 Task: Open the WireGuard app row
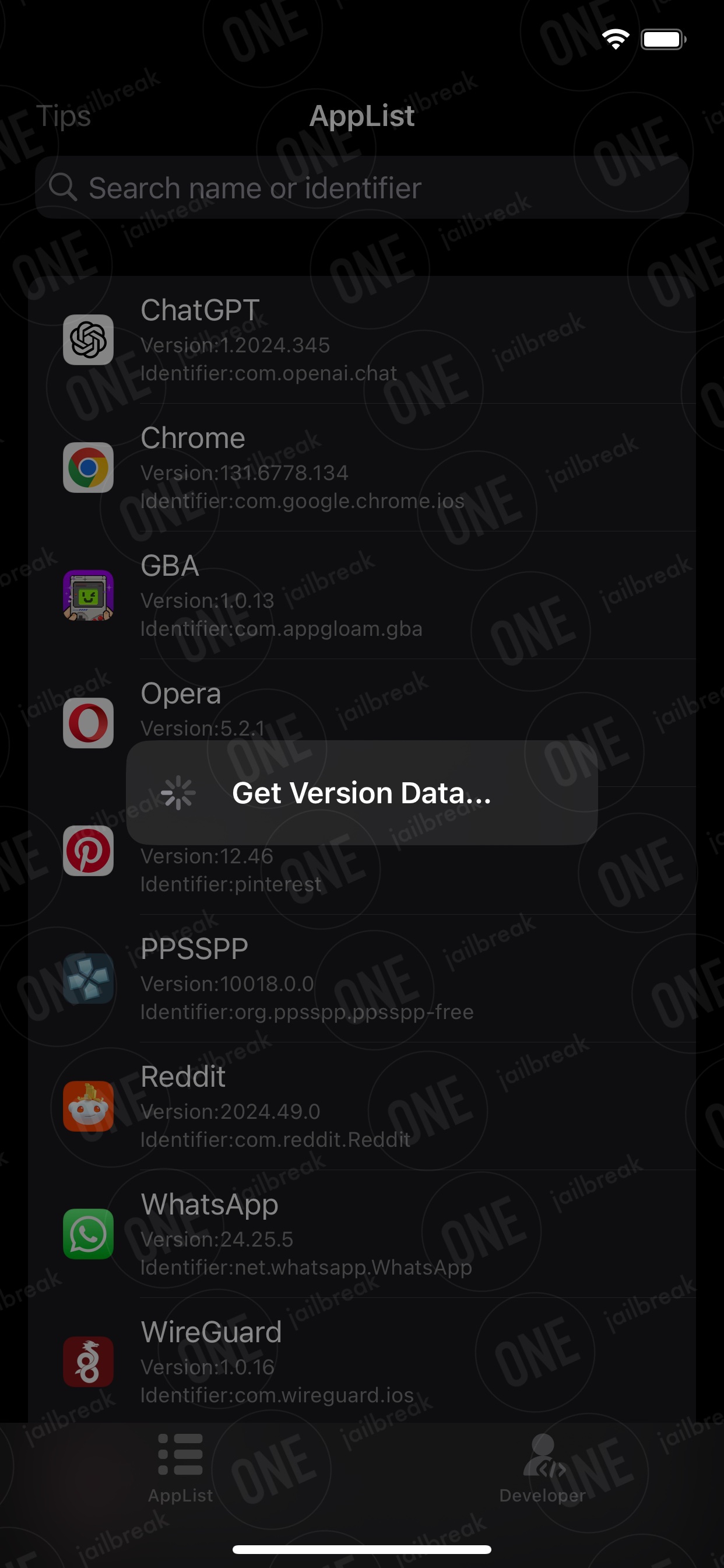362,1361
